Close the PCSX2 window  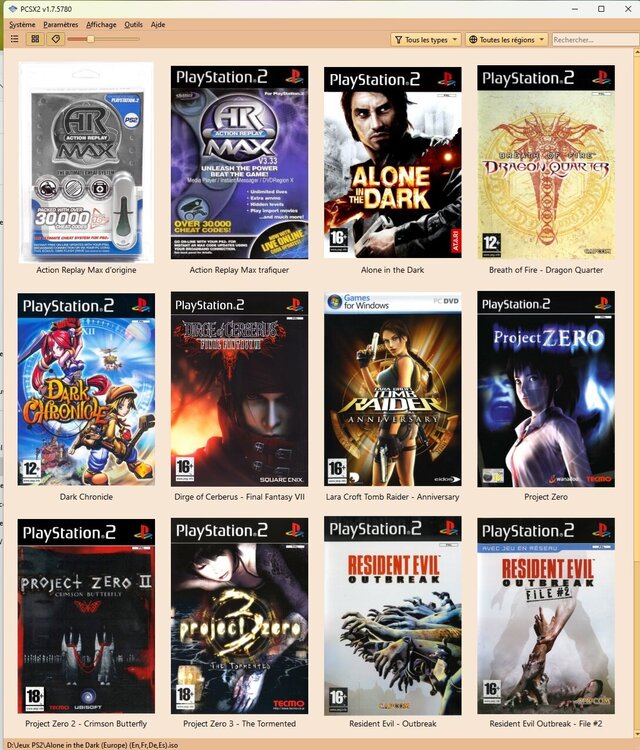626,8
